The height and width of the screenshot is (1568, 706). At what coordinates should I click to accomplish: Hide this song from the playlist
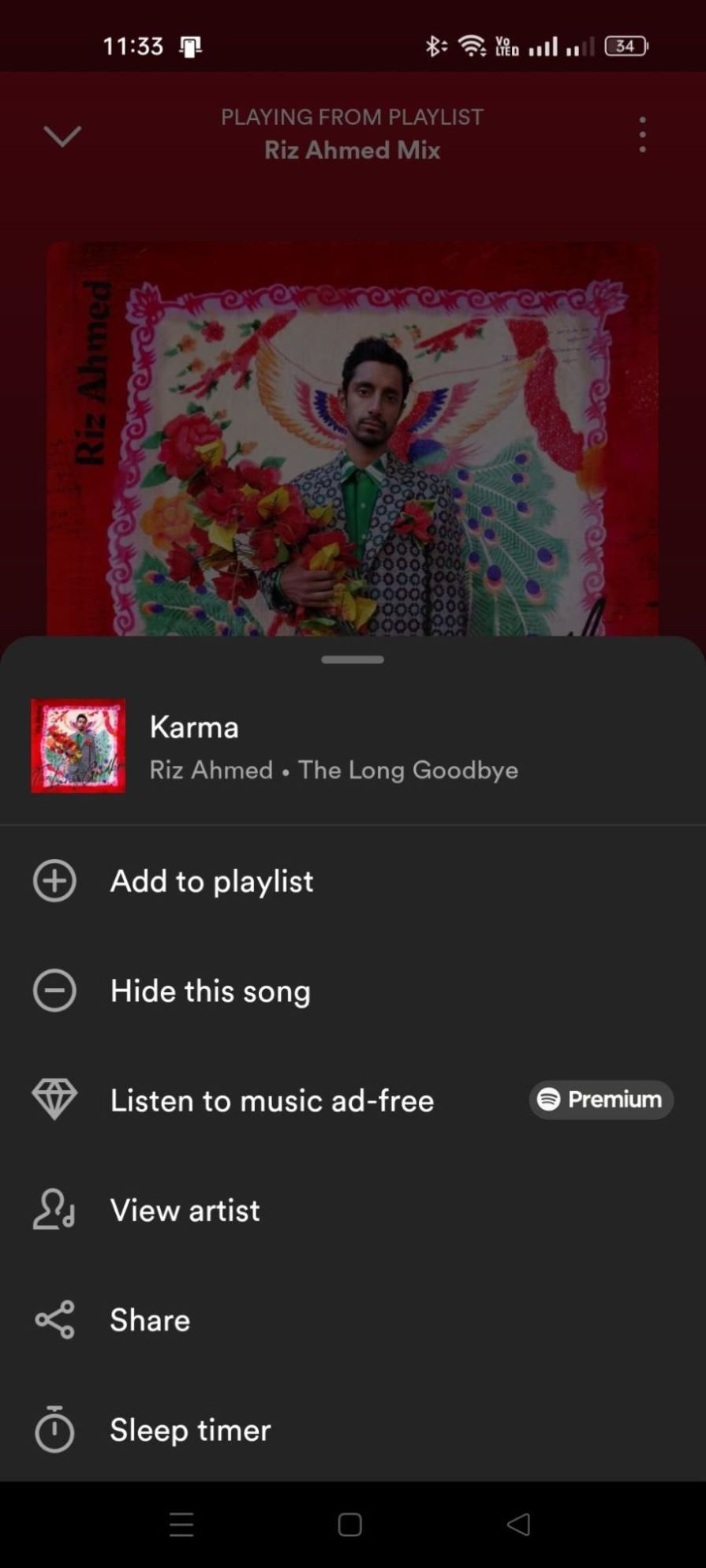(210, 991)
